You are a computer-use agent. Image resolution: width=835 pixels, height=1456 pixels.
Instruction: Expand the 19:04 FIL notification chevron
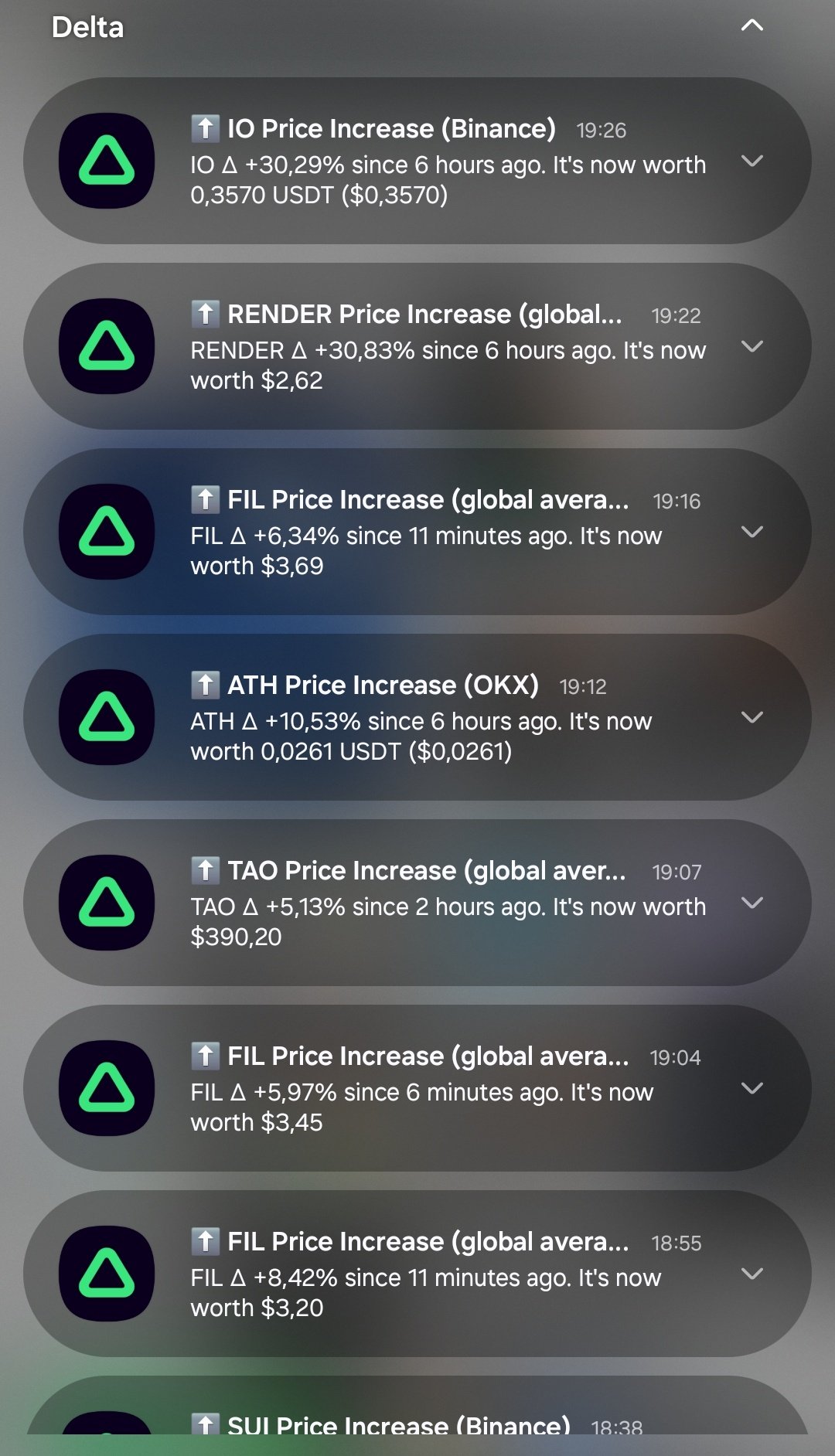pyautogui.click(x=752, y=1088)
